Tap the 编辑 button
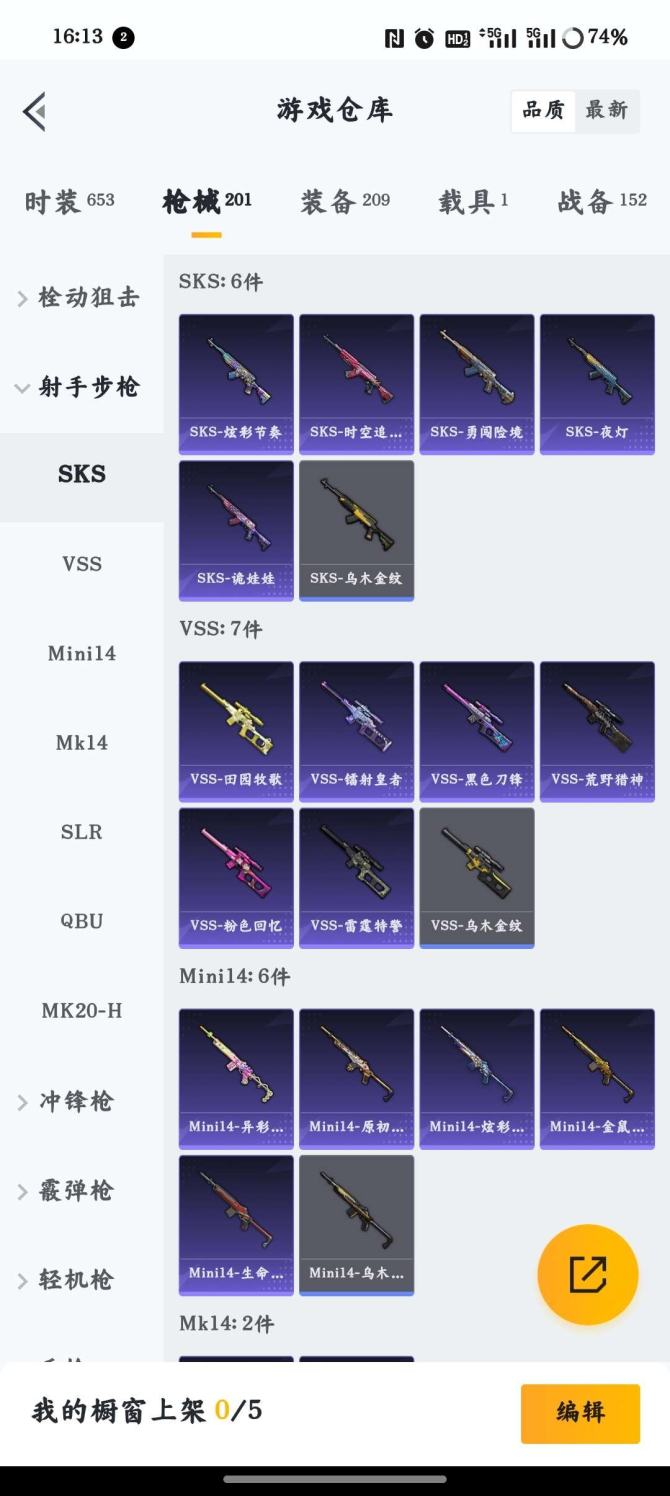 (580, 1413)
